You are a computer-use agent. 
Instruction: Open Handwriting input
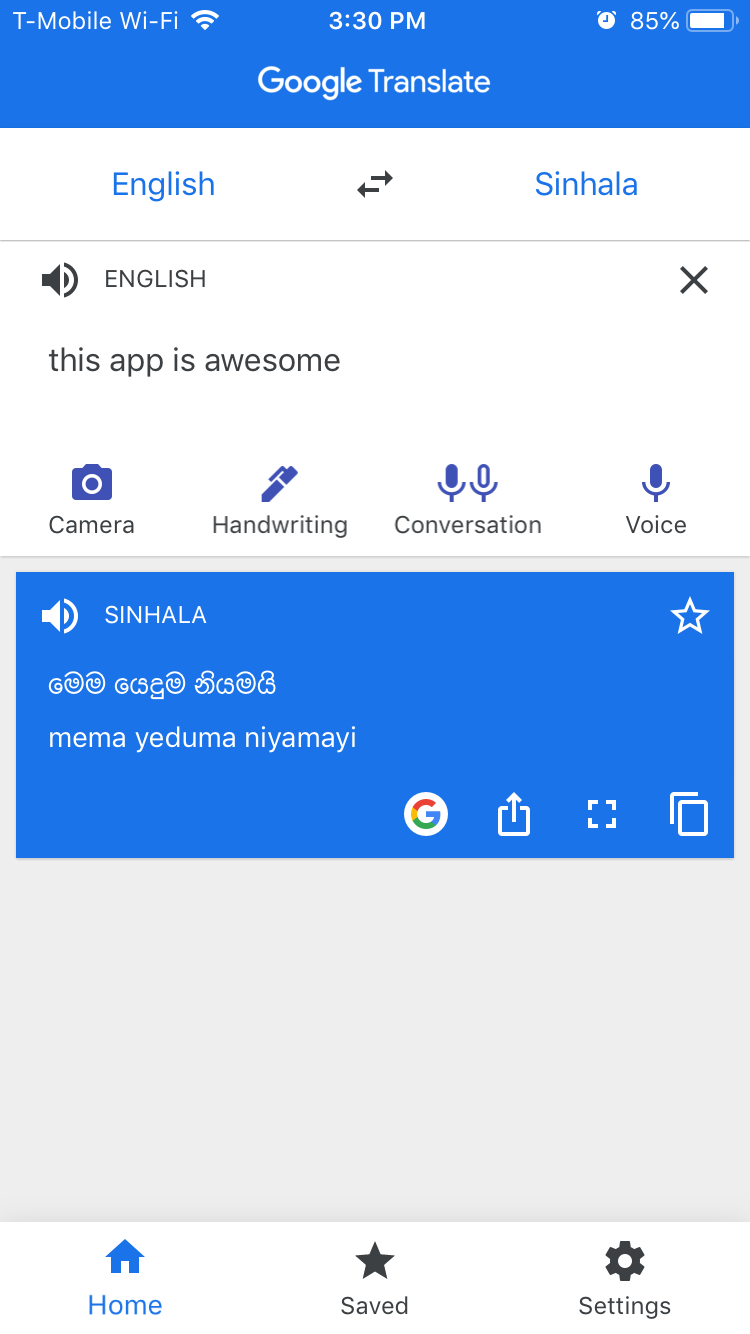click(280, 500)
